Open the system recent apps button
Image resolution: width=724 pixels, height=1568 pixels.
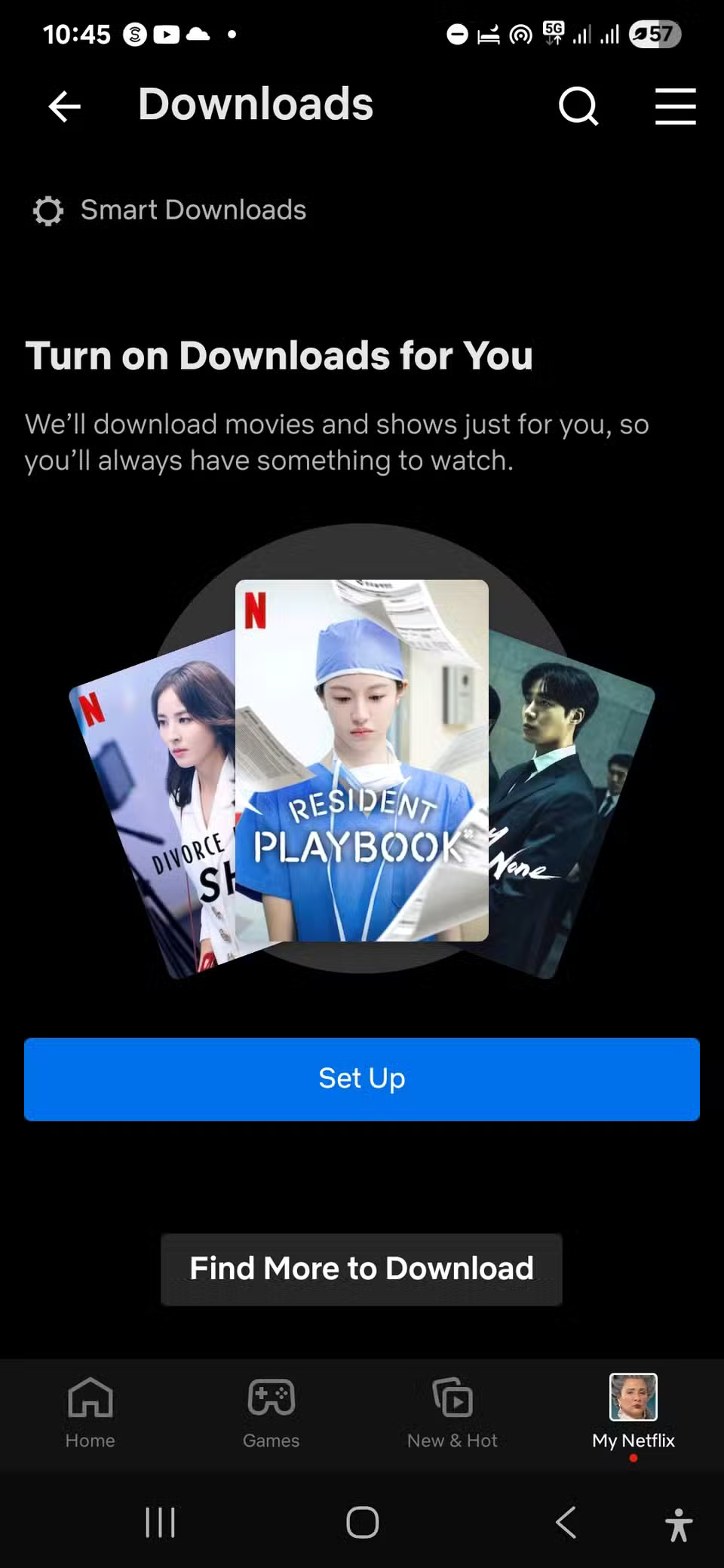tap(160, 1522)
